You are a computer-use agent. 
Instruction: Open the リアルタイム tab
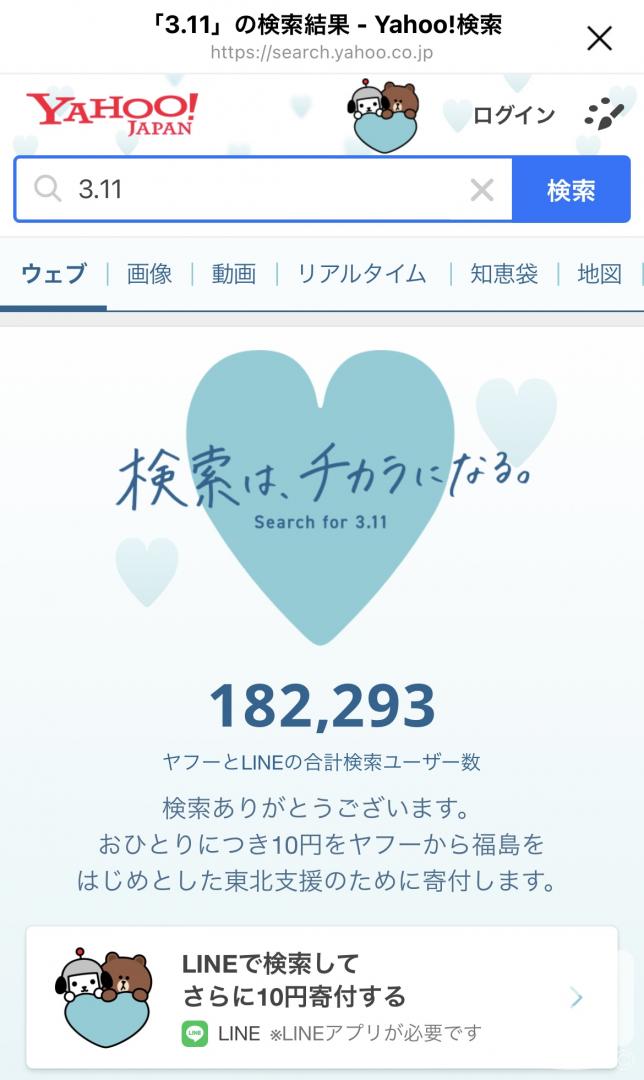362,274
